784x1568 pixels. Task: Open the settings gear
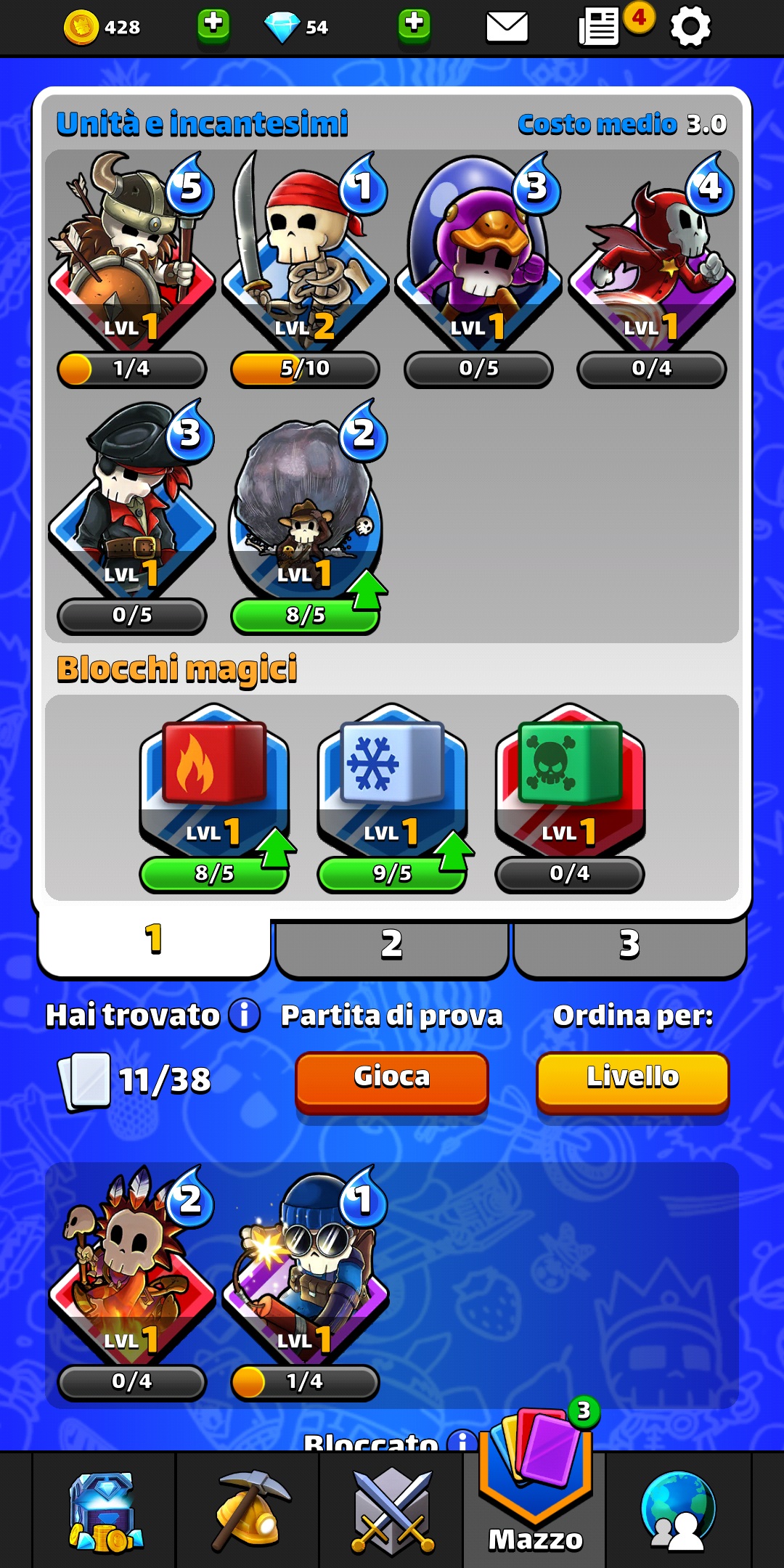[690, 27]
